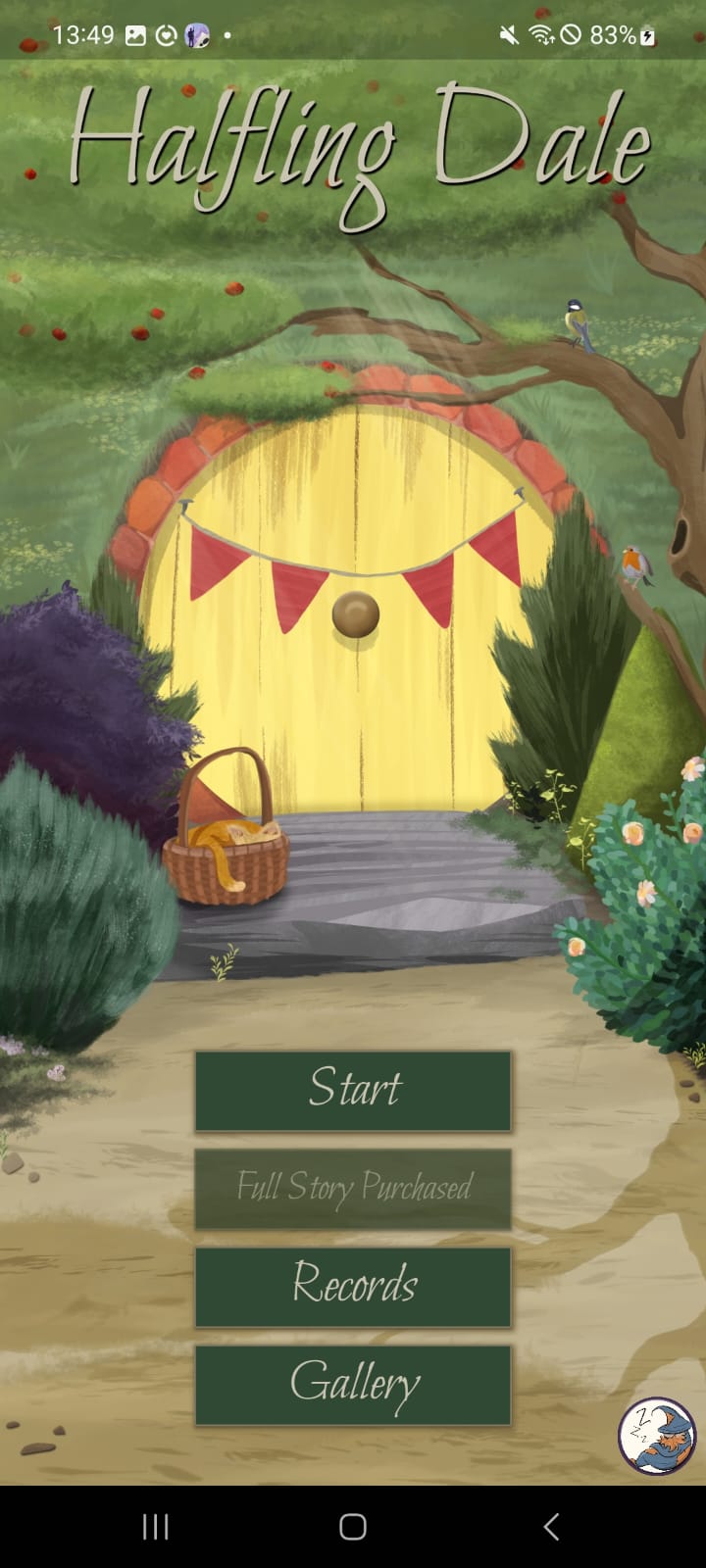
Task: Tap the Full Story Purchased button
Action: click(x=353, y=1189)
